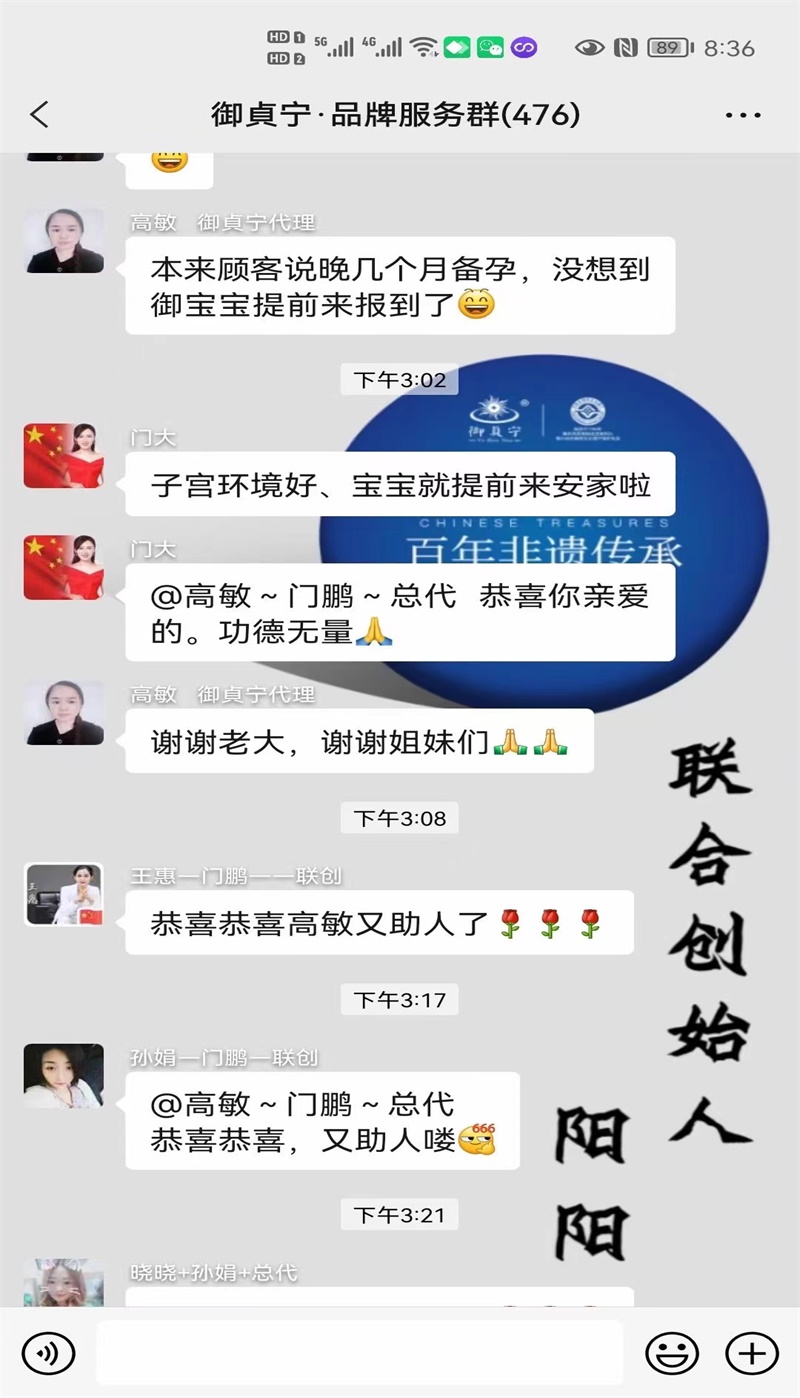800x1398 pixels.
Task: Open the emoji sticker panel
Action: click(x=672, y=1354)
